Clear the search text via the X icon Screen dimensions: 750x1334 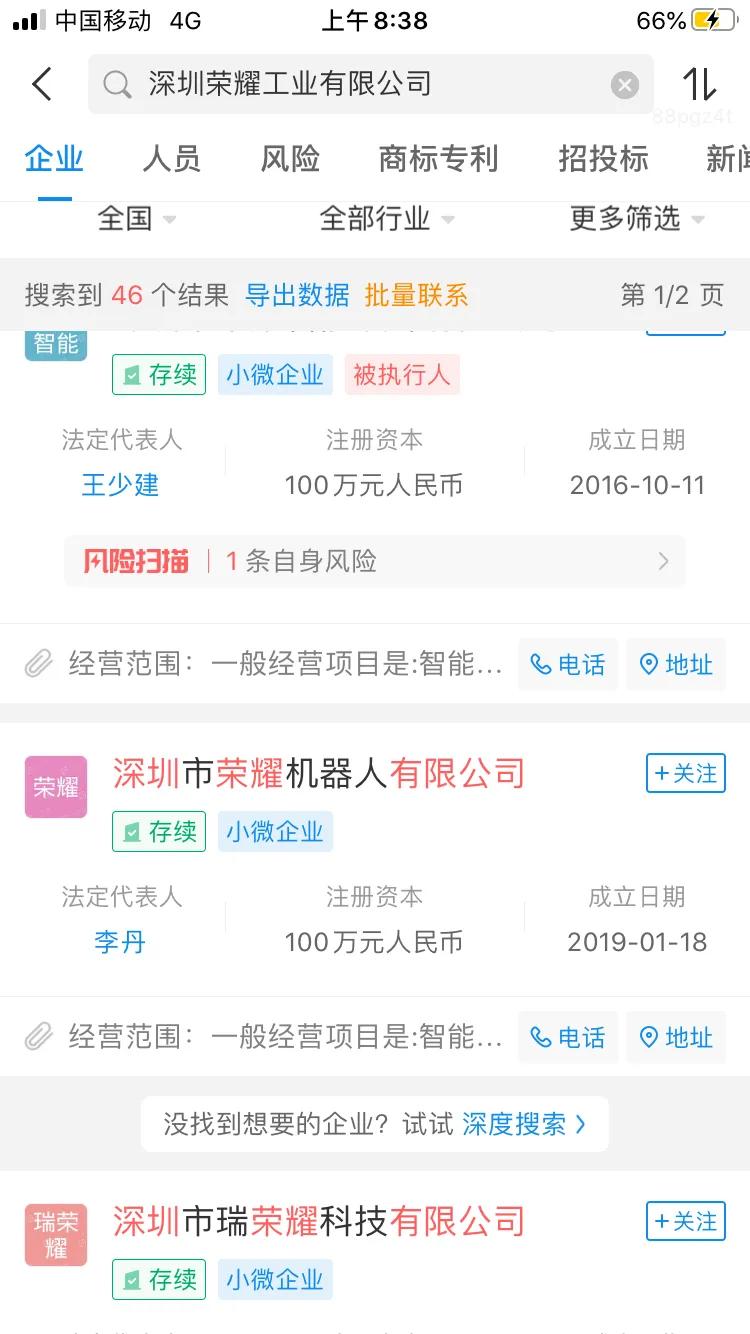(625, 84)
